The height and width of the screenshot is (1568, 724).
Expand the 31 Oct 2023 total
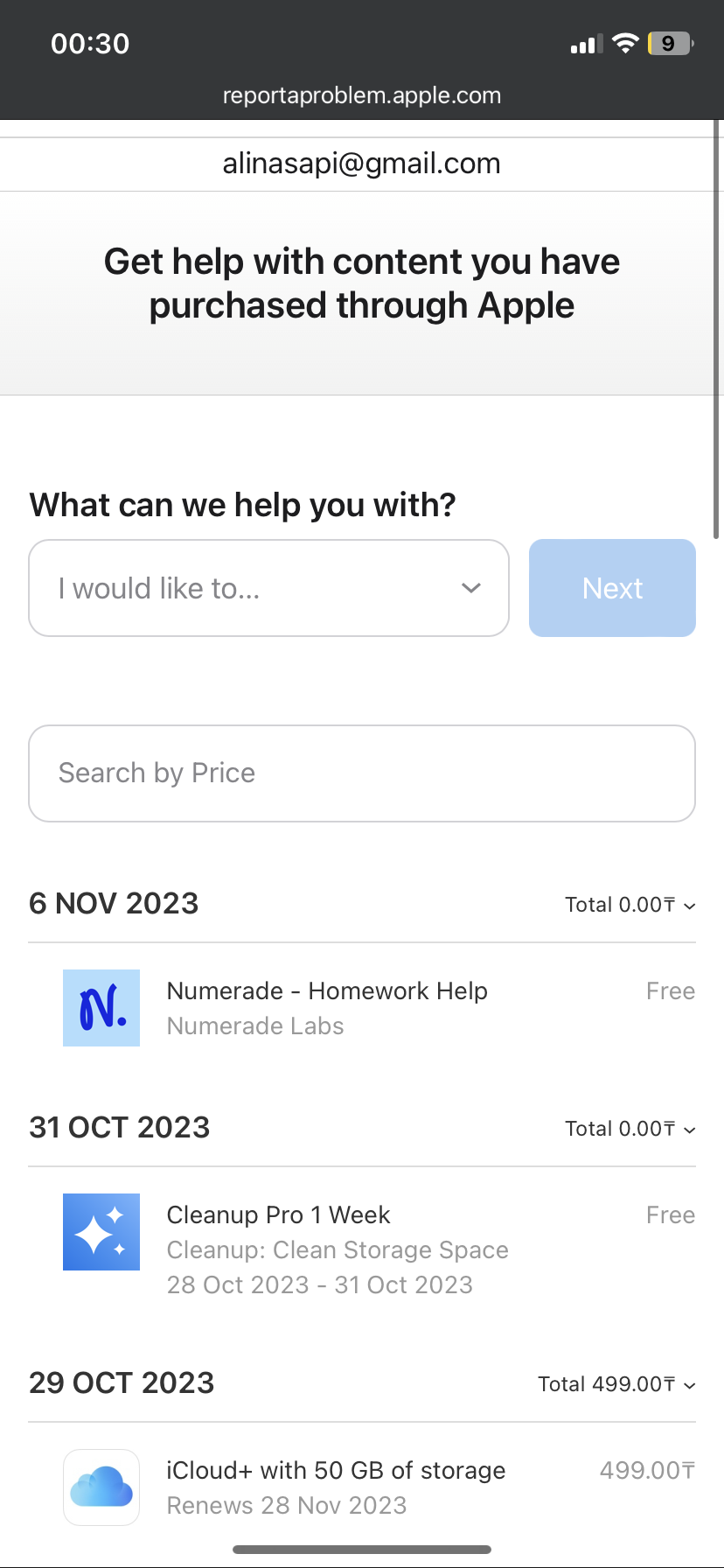630,1129
